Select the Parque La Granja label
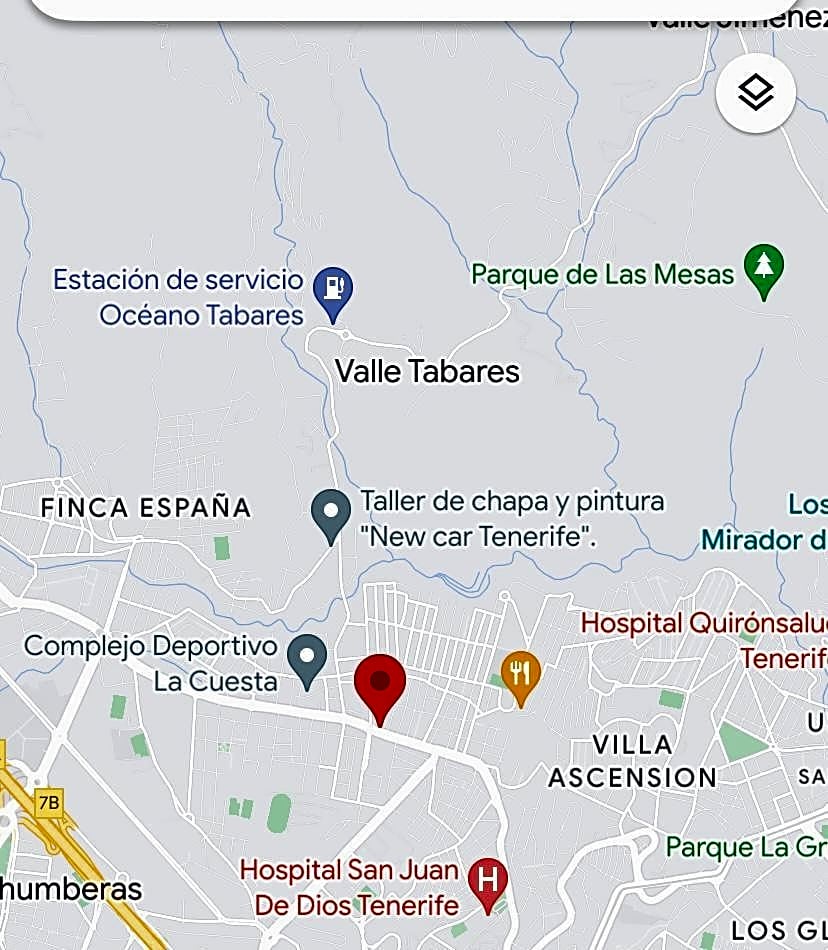This screenshot has width=828, height=950. (x=745, y=847)
